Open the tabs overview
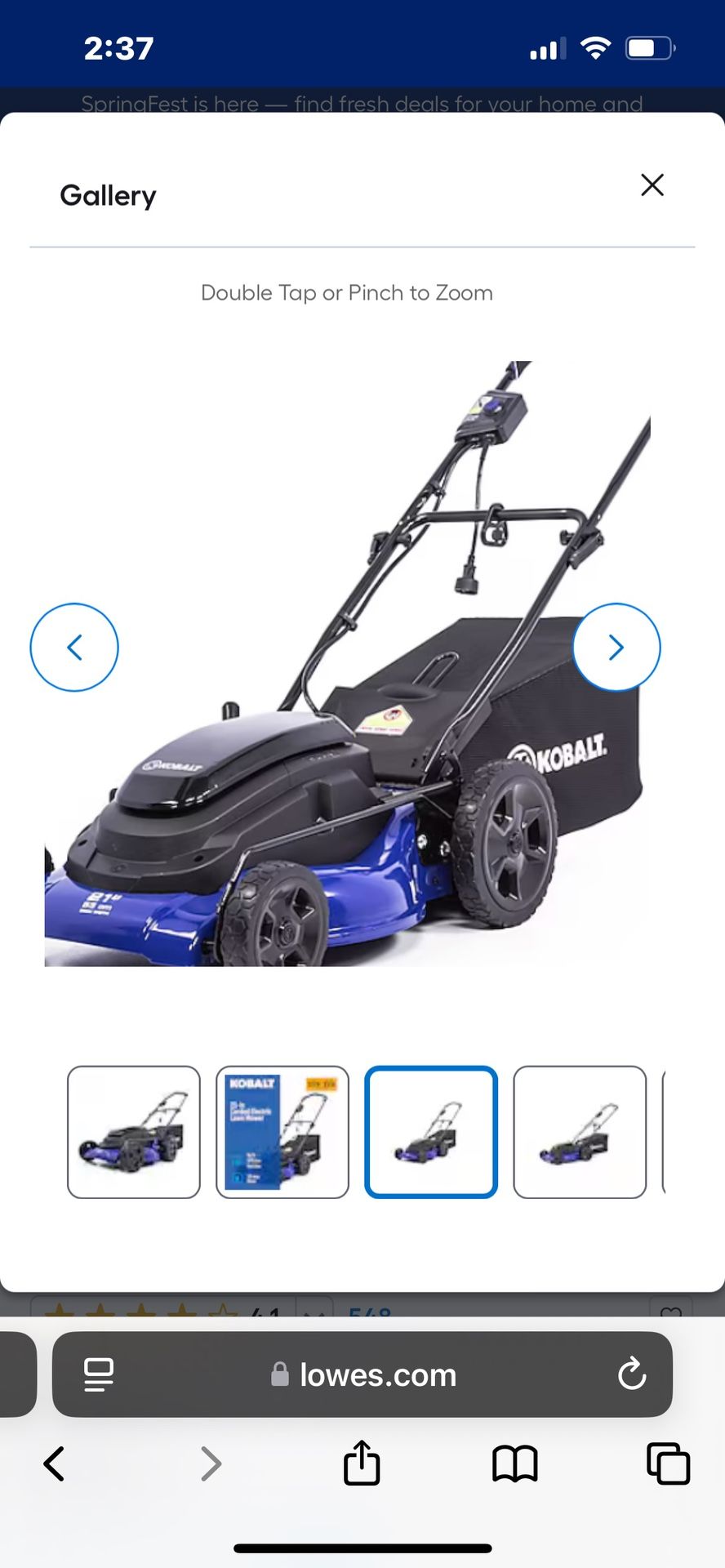This screenshot has width=725, height=1568. pyautogui.click(x=668, y=1463)
